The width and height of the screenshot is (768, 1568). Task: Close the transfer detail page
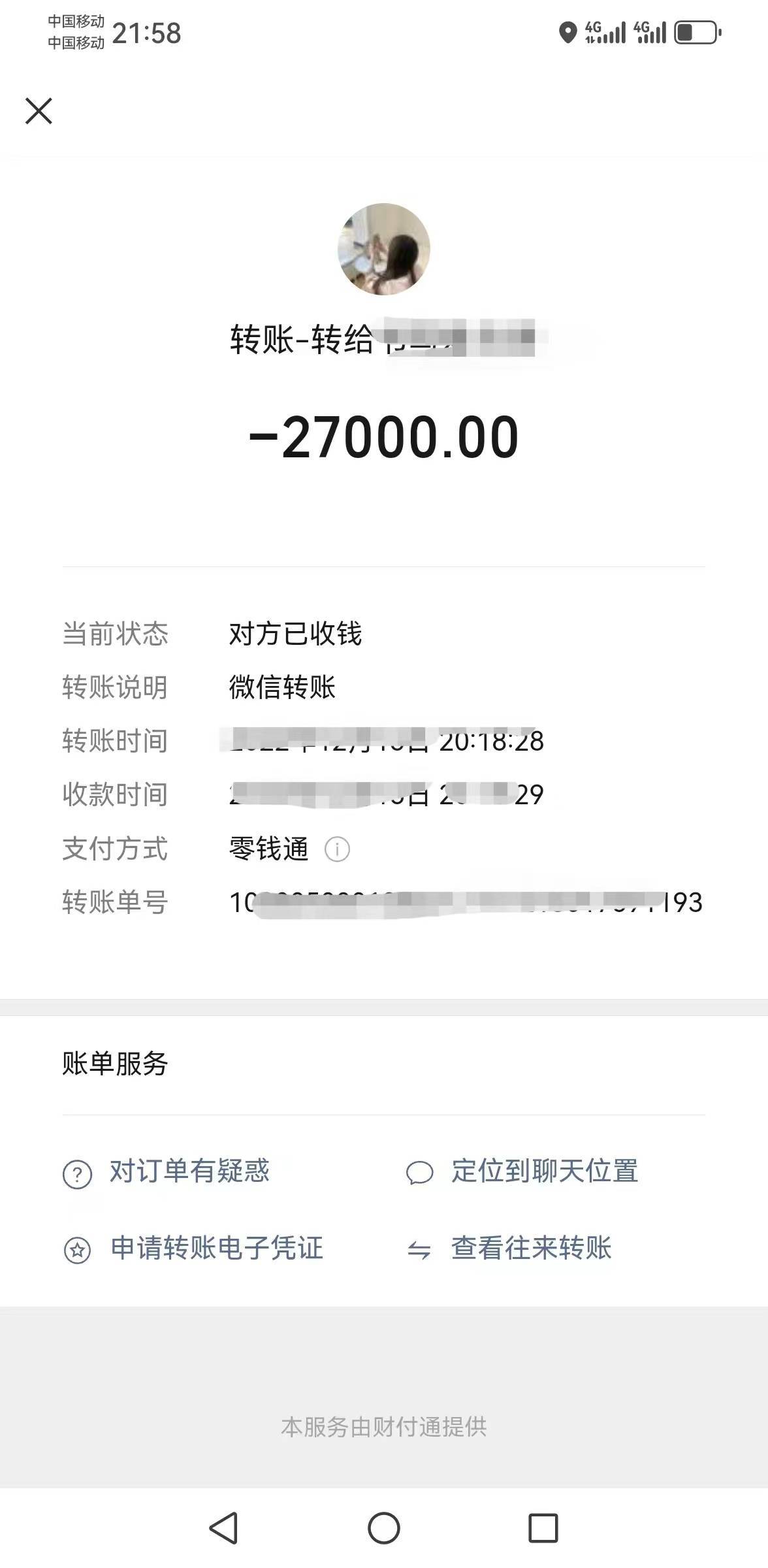tap(39, 110)
